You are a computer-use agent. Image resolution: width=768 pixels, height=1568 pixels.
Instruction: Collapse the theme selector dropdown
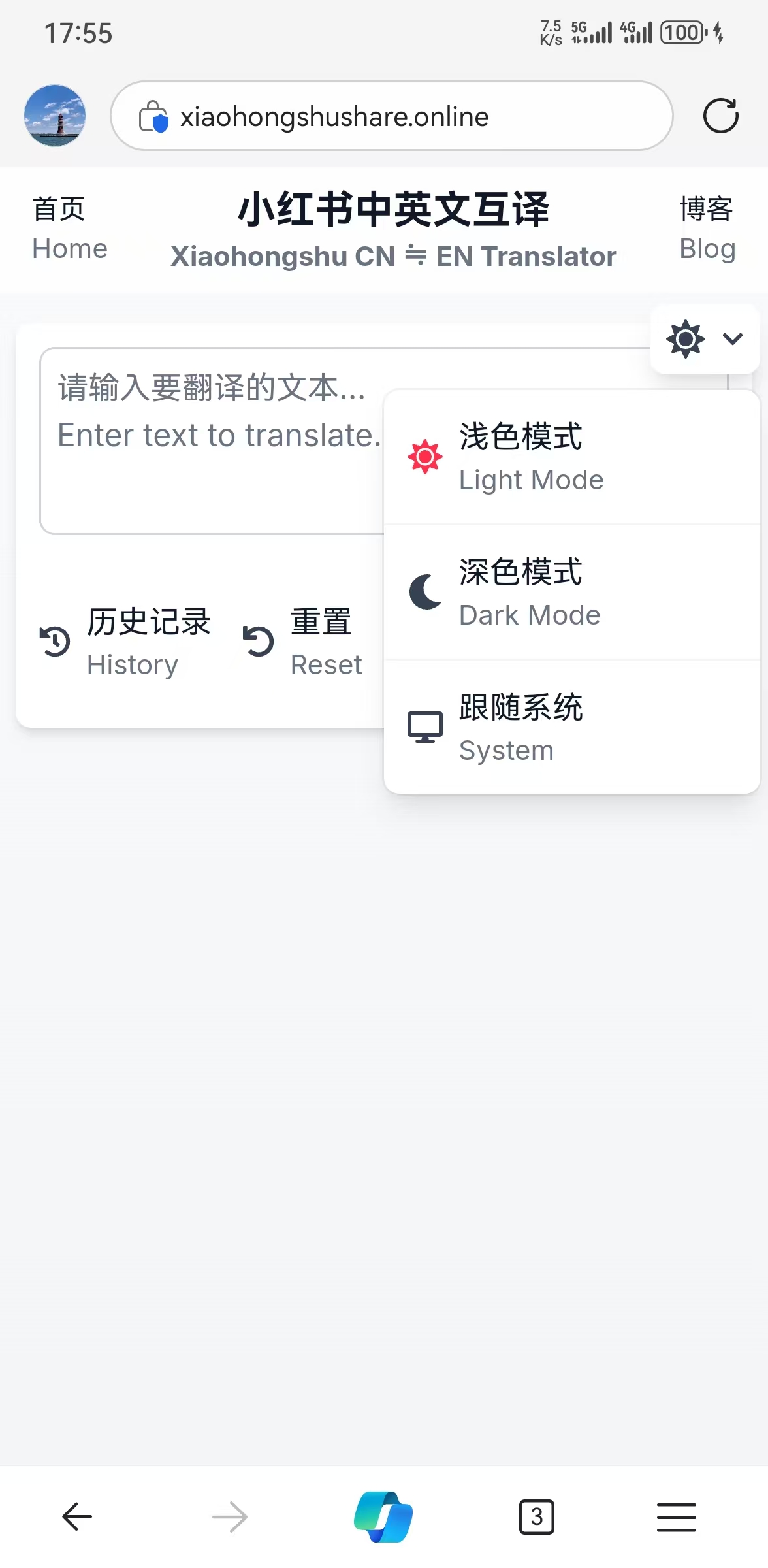point(705,339)
